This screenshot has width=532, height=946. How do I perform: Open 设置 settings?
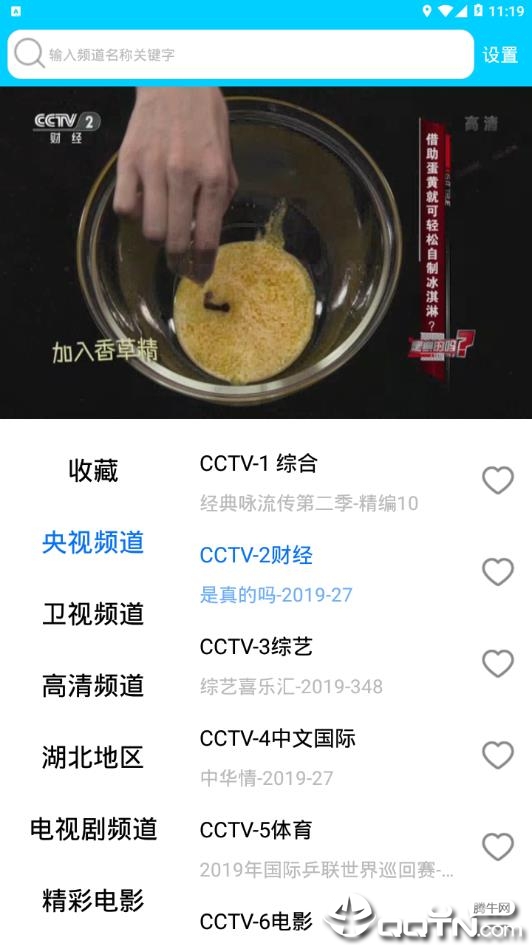pyautogui.click(x=500, y=55)
